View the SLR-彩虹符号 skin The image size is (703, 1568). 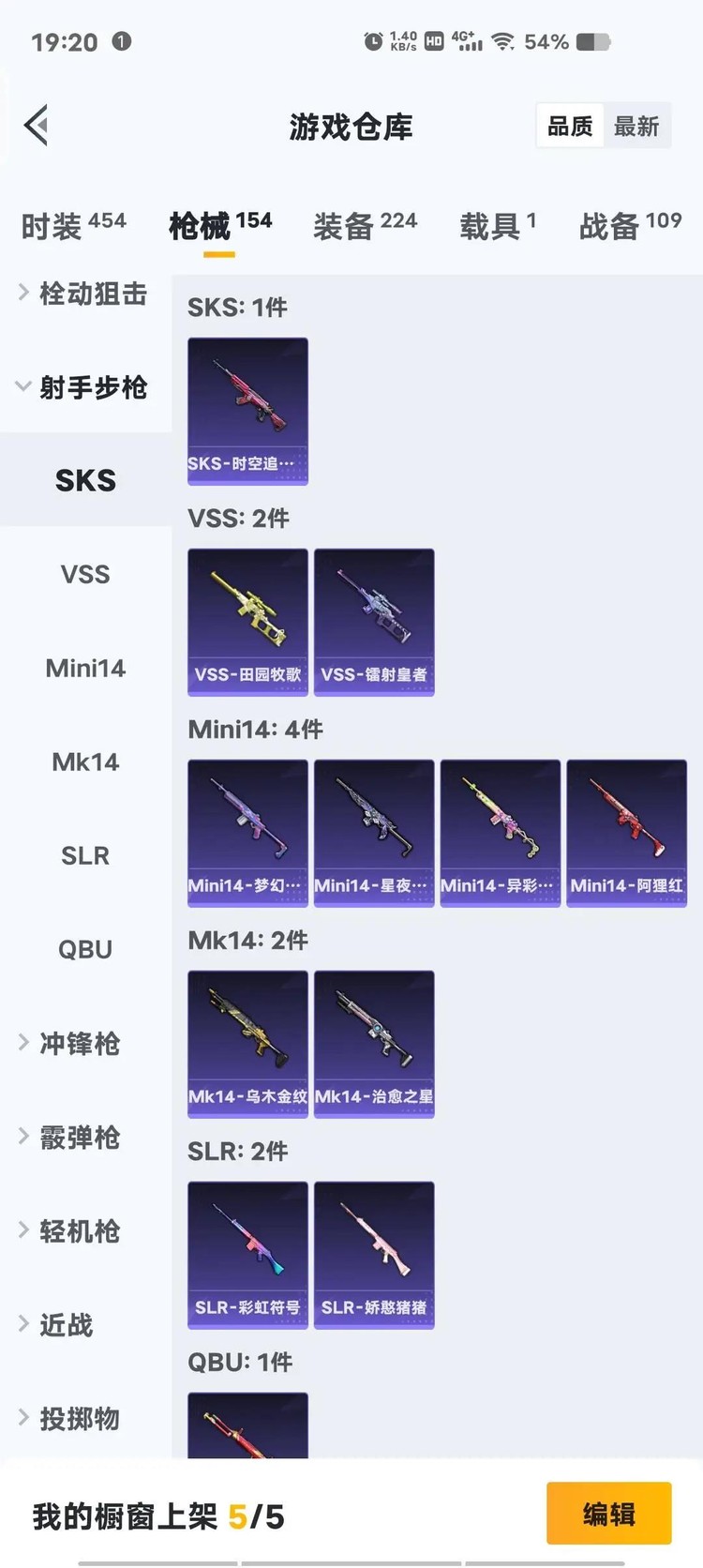tap(247, 1255)
